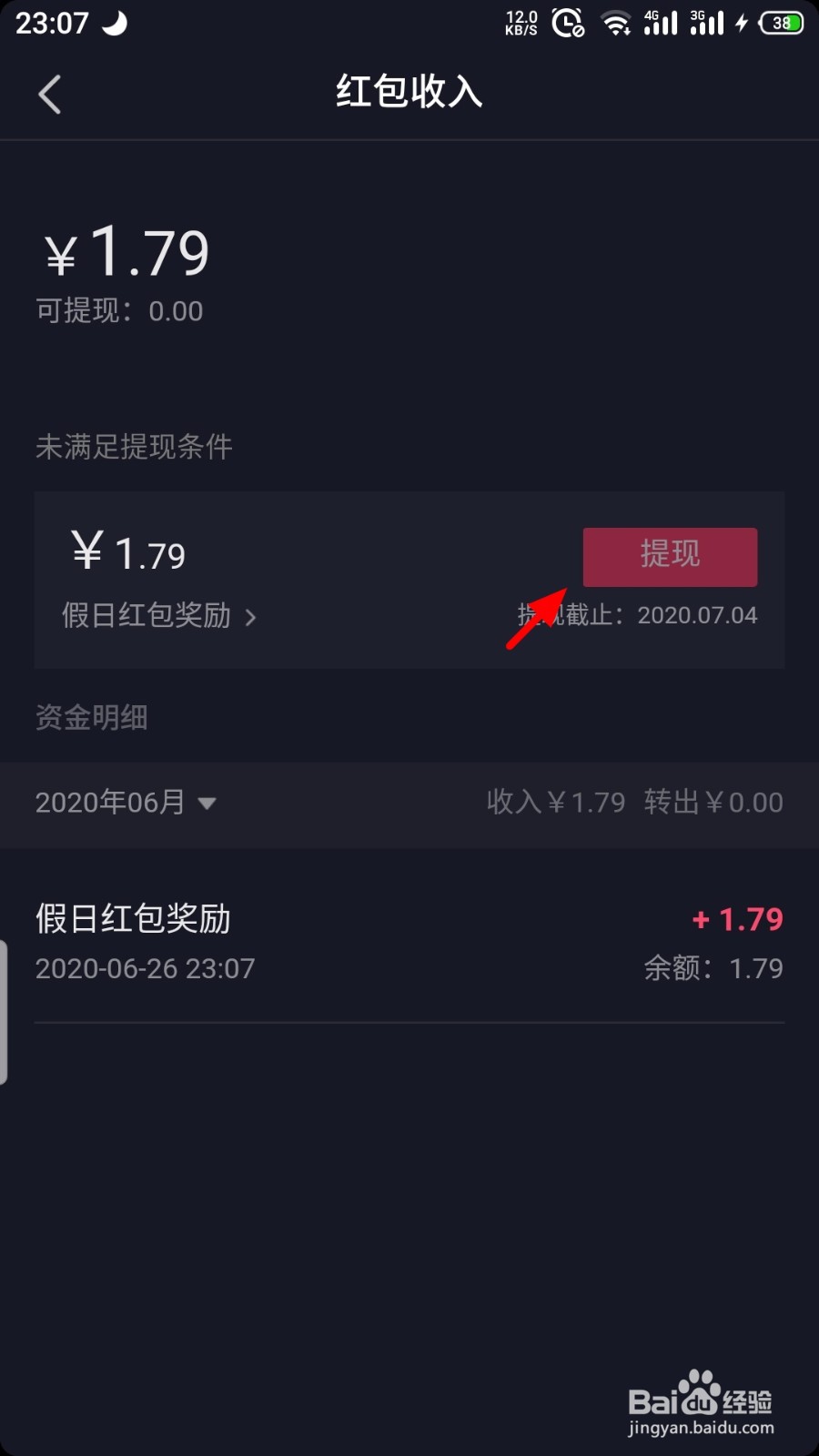Tap the 可提现 0.00 label
The height and width of the screenshot is (1456, 819).
(118, 310)
